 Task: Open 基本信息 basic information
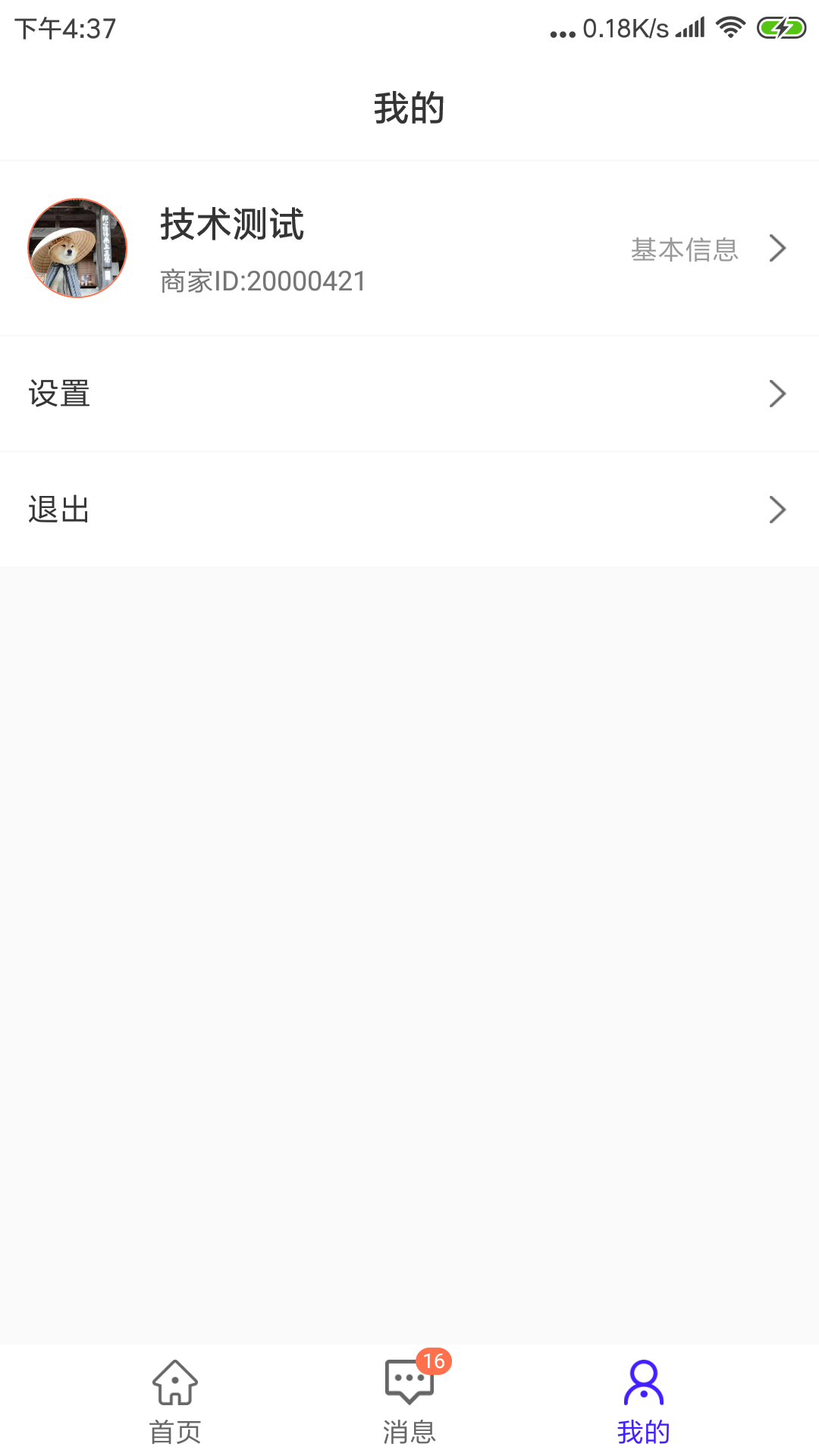(684, 250)
